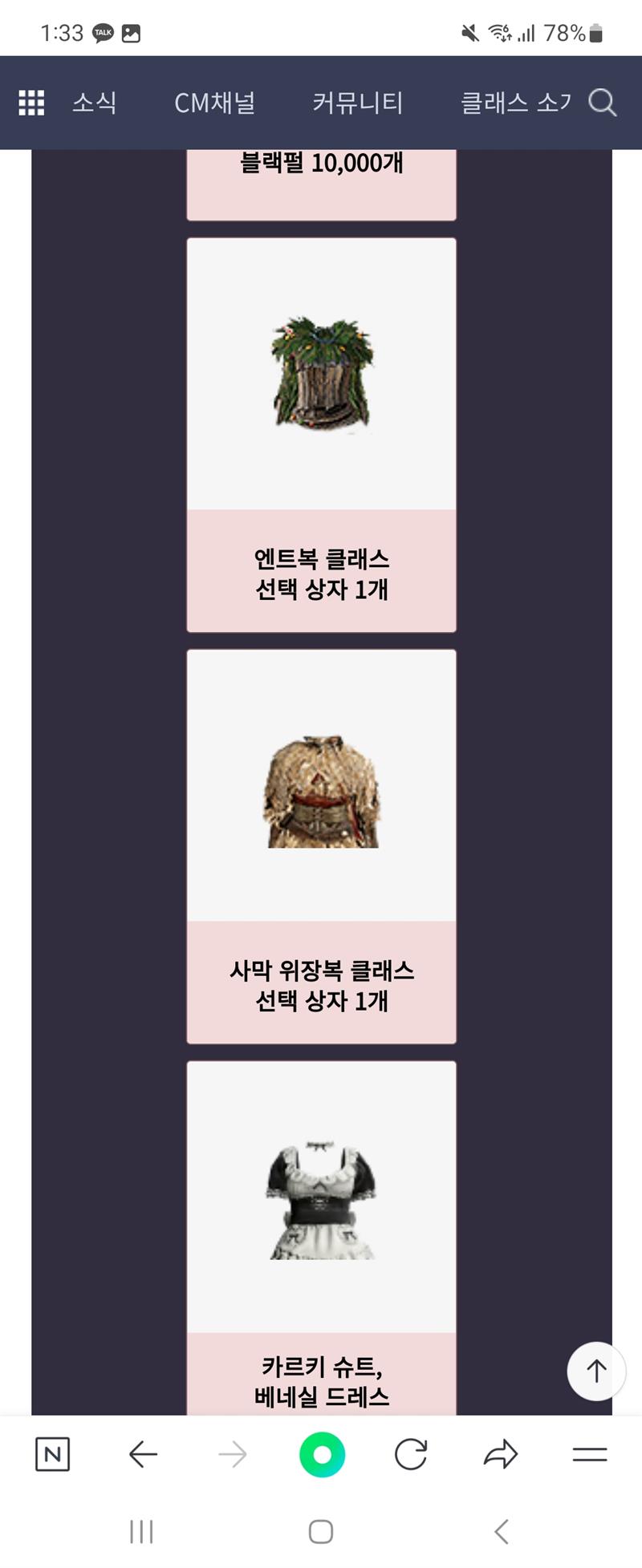
Task: Reload the current page
Action: coord(410,1454)
